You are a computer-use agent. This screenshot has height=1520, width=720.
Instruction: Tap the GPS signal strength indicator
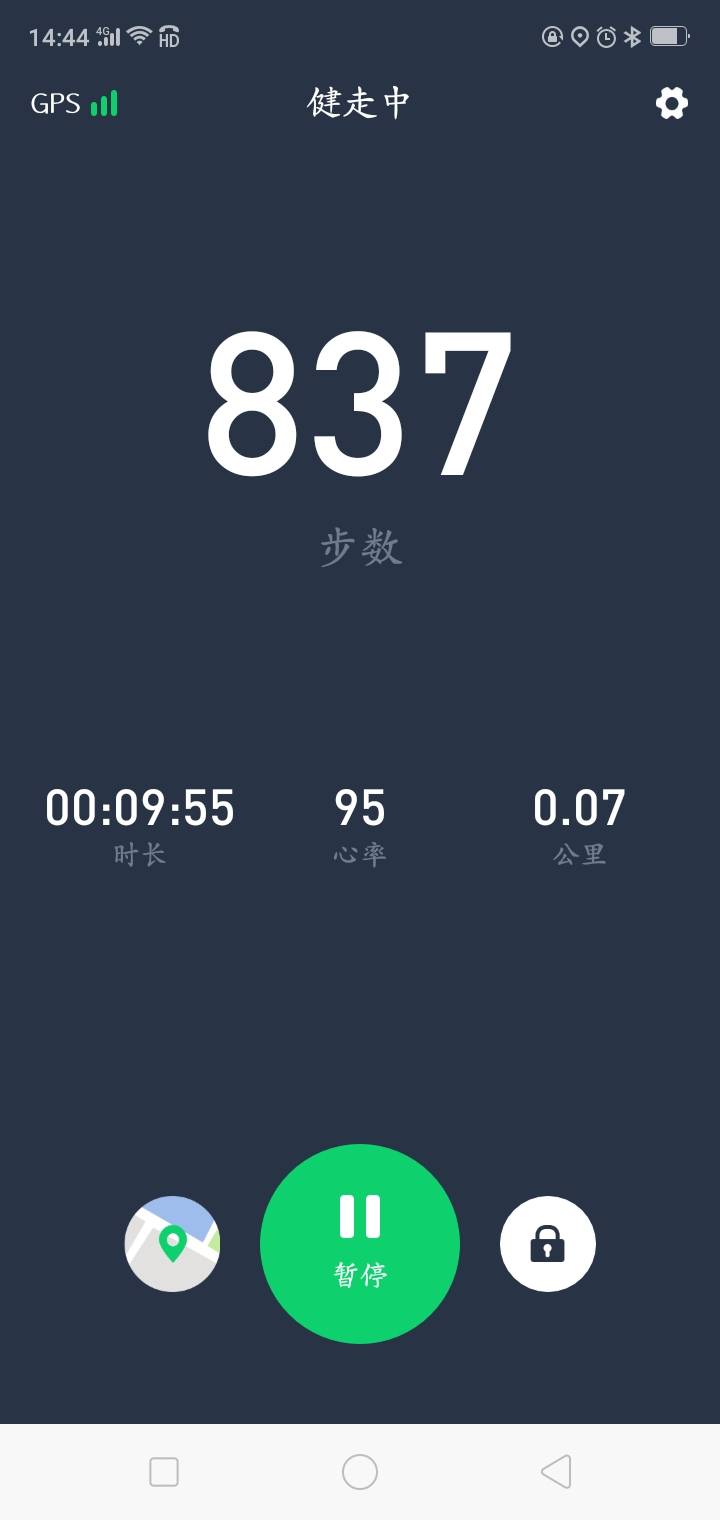coord(75,103)
